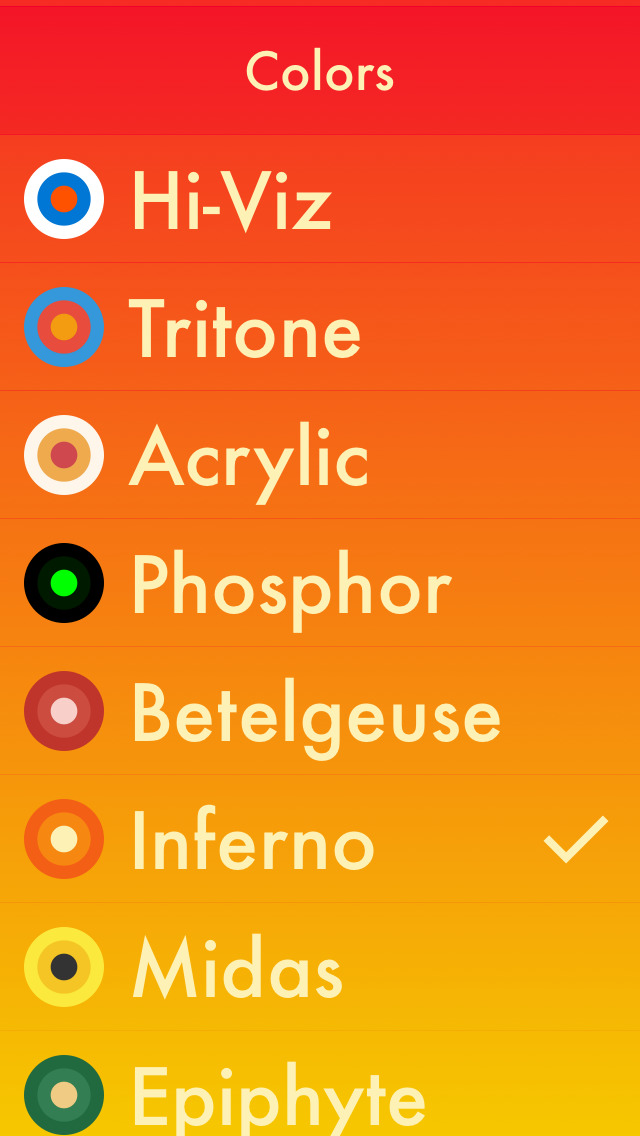This screenshot has width=640, height=1136.
Task: Pick the Acrylic color scheme
Action: point(320,455)
